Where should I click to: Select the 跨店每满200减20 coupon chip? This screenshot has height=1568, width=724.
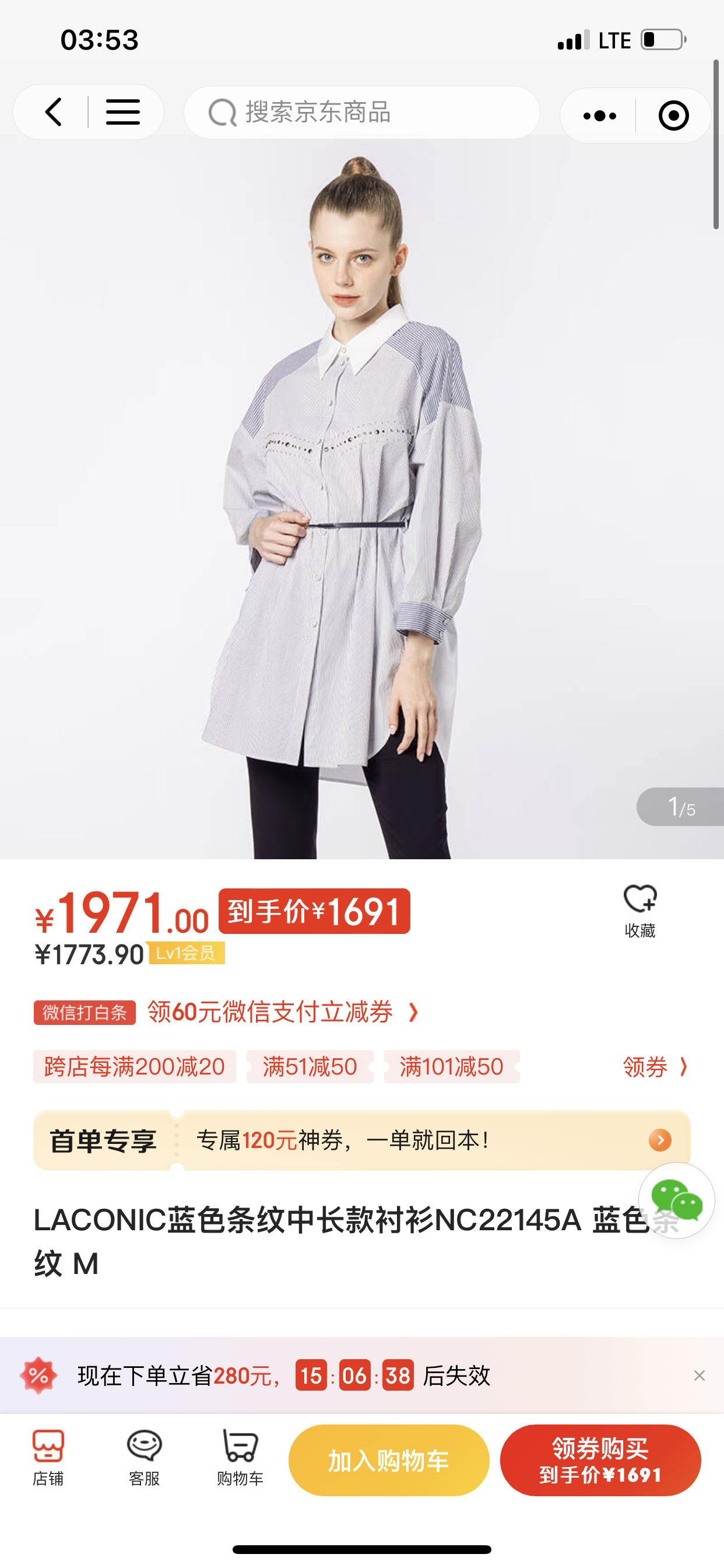coord(135,1066)
